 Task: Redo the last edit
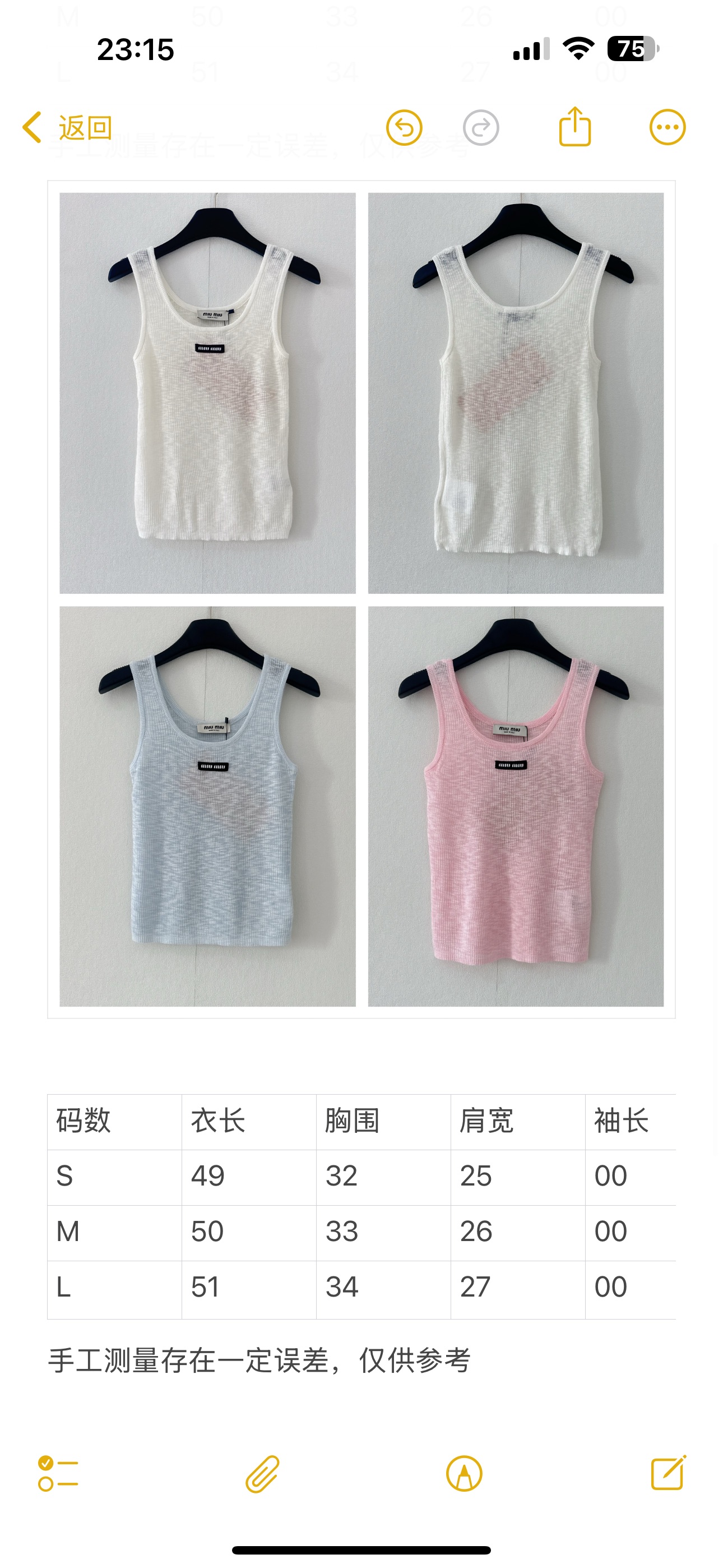click(481, 128)
